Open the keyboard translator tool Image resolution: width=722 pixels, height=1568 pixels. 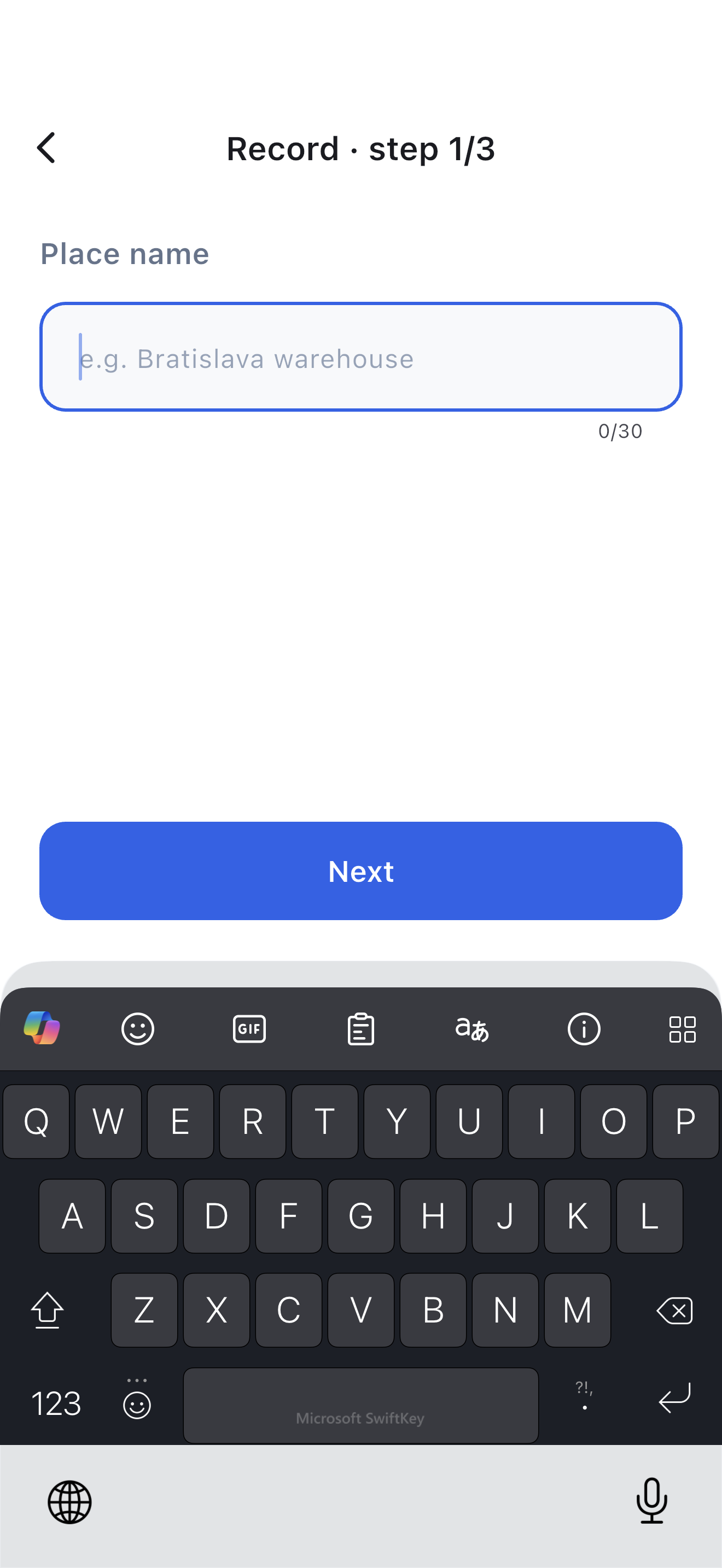[472, 1029]
